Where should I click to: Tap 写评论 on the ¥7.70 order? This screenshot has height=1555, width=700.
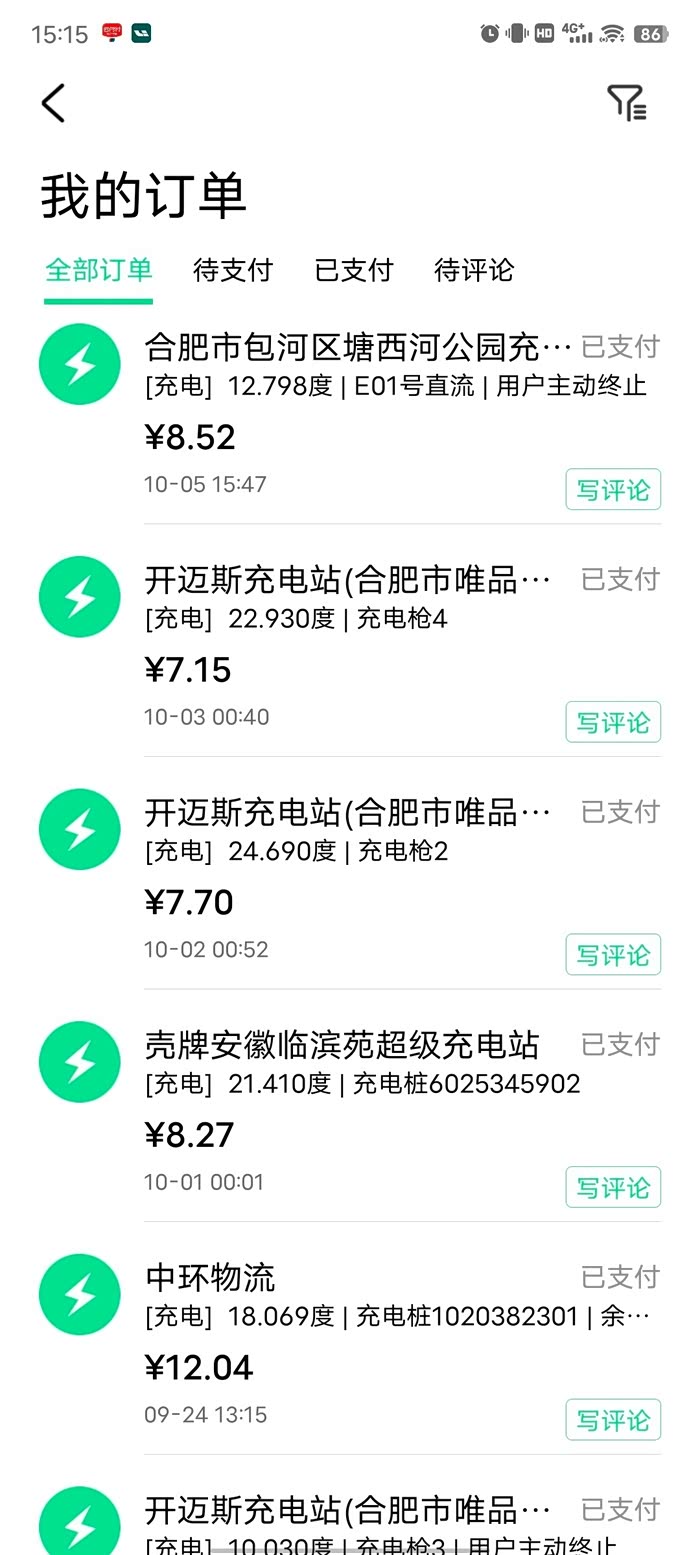(x=613, y=955)
